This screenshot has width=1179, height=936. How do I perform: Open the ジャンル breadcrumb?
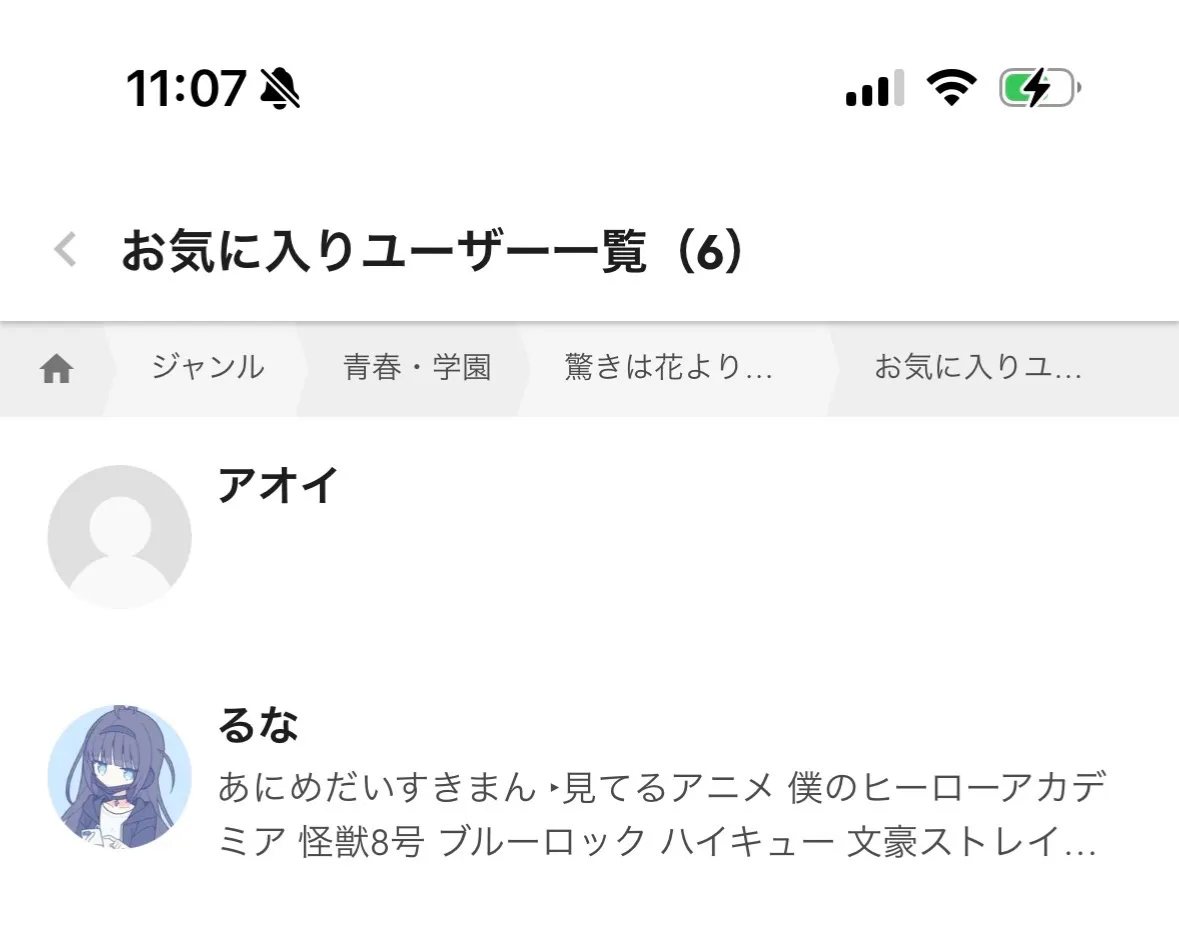click(x=208, y=368)
